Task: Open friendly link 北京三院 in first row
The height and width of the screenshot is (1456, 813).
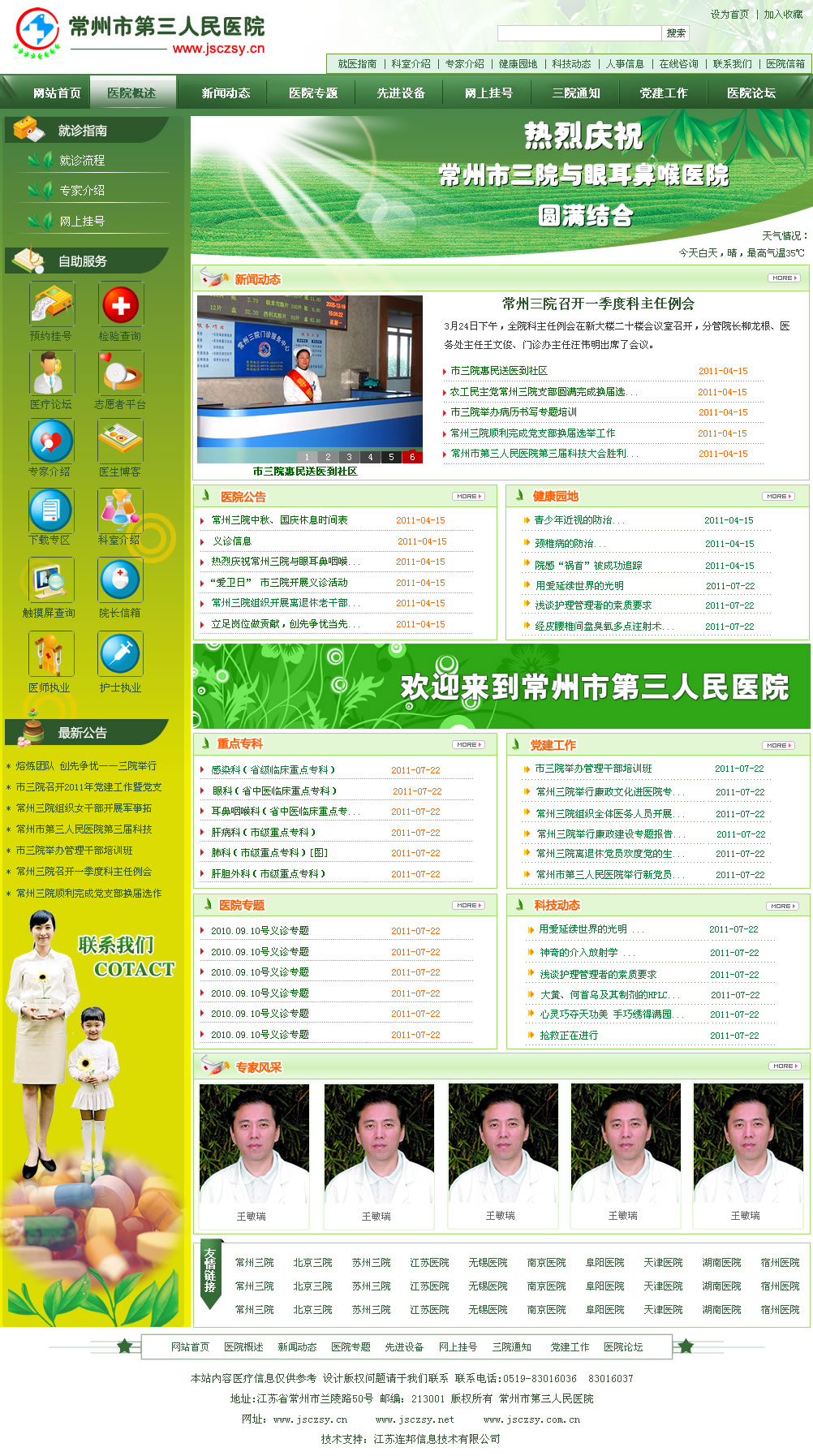Action: tap(313, 1263)
